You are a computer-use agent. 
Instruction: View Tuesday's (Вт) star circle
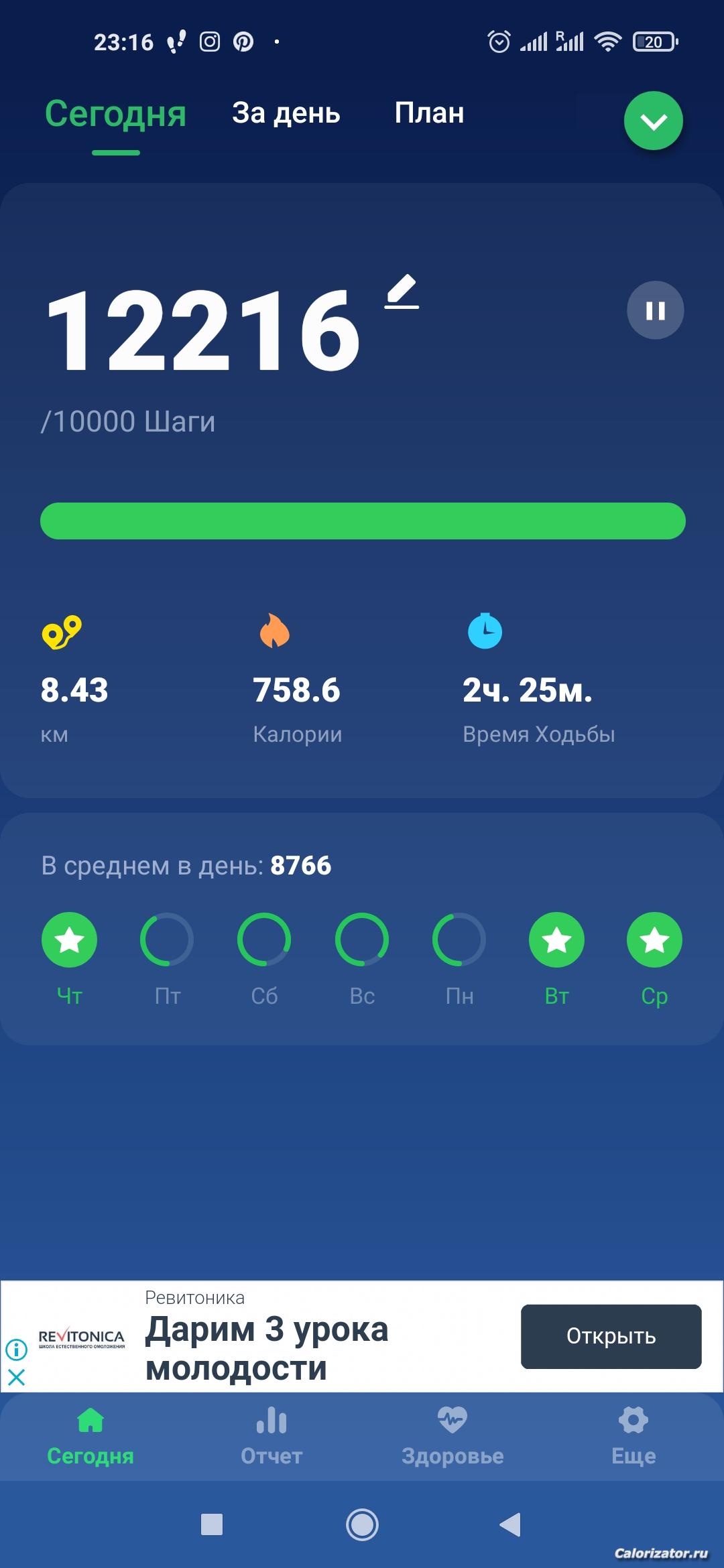(x=556, y=939)
